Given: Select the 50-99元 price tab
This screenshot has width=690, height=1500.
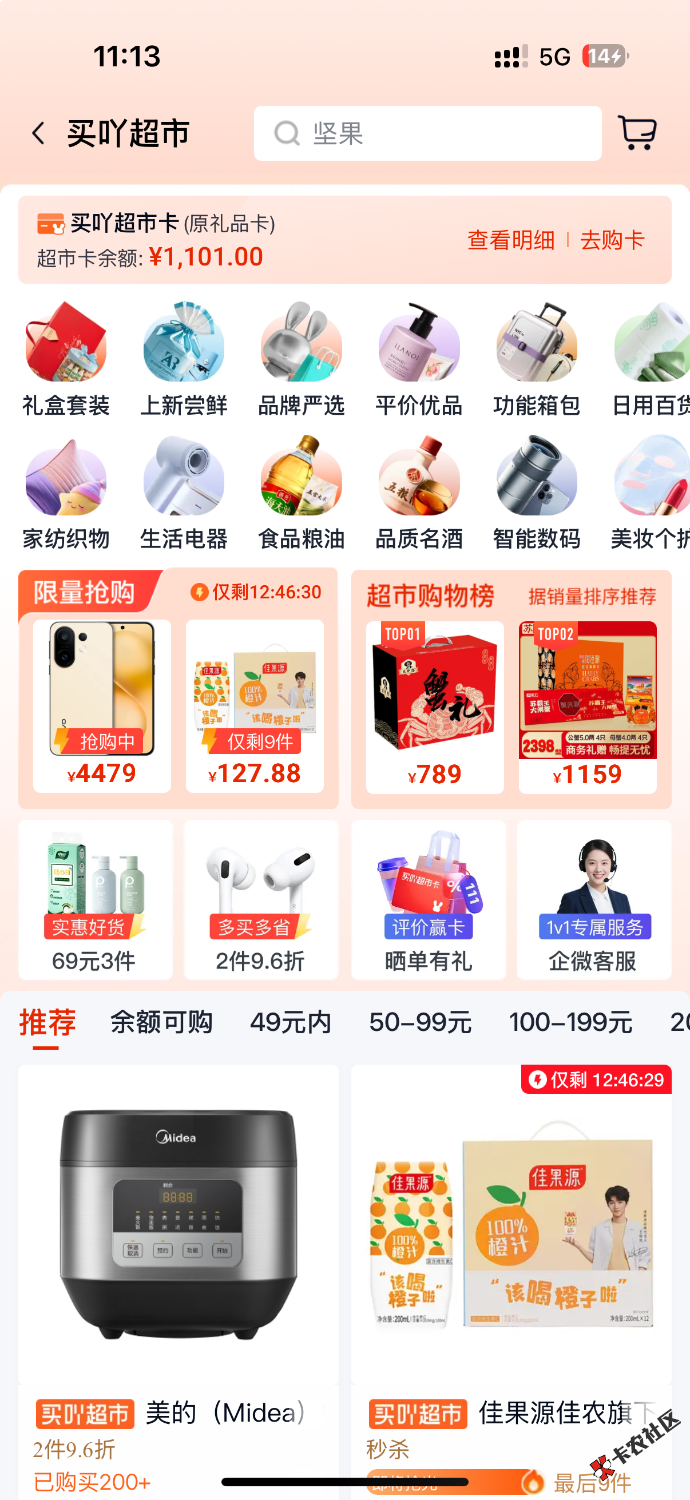Looking at the screenshot, I should pos(420,1022).
